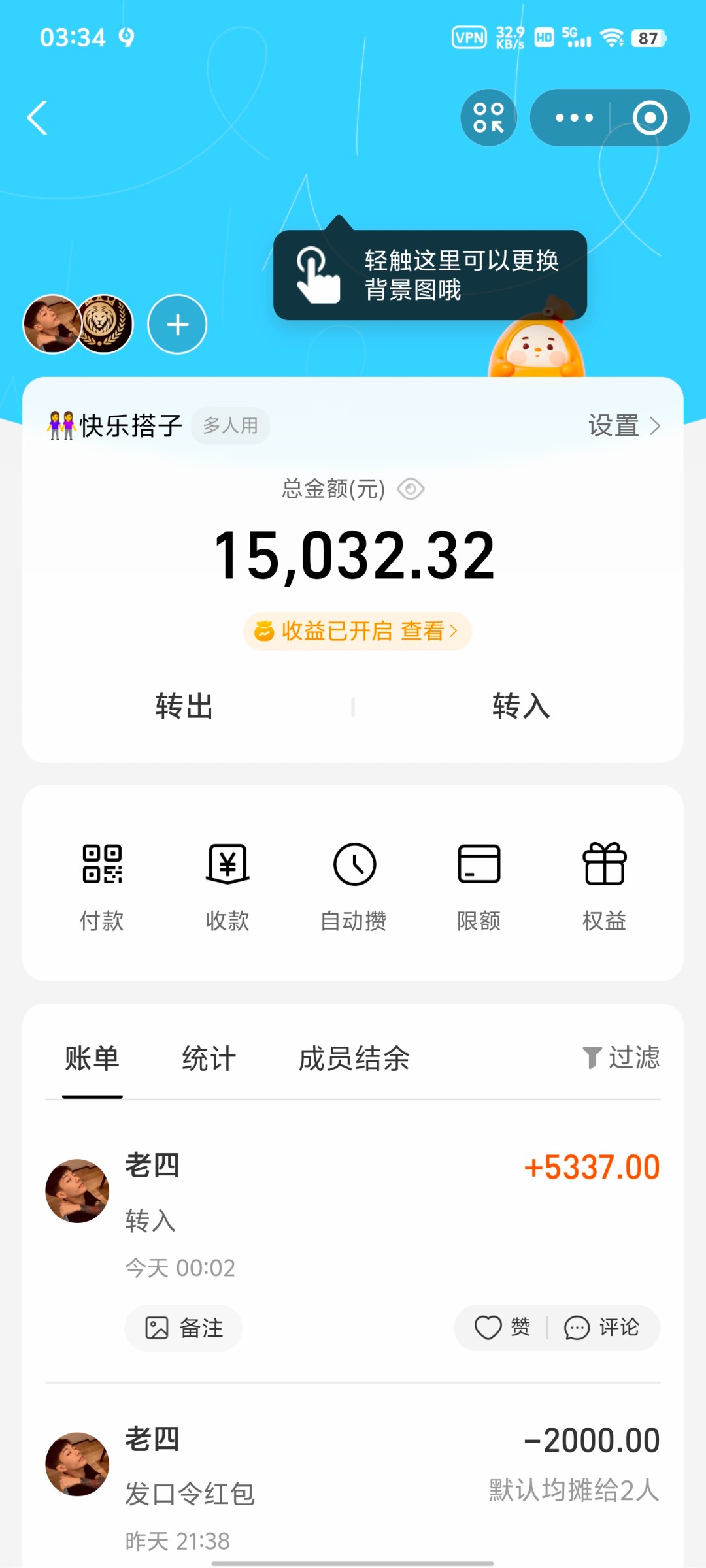Tap 转入 to transfer money in

521,706
